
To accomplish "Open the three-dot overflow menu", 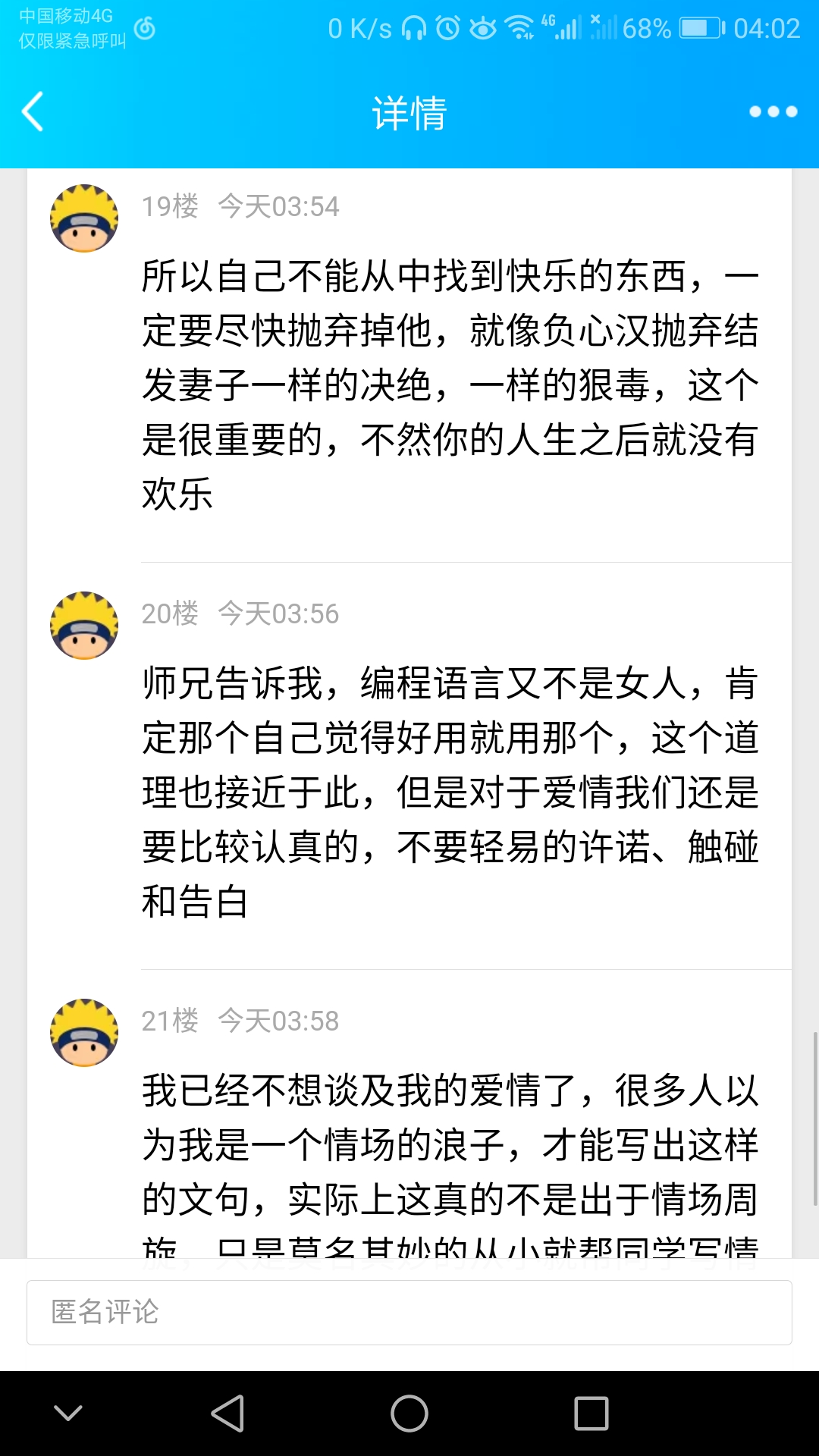I will [x=773, y=112].
